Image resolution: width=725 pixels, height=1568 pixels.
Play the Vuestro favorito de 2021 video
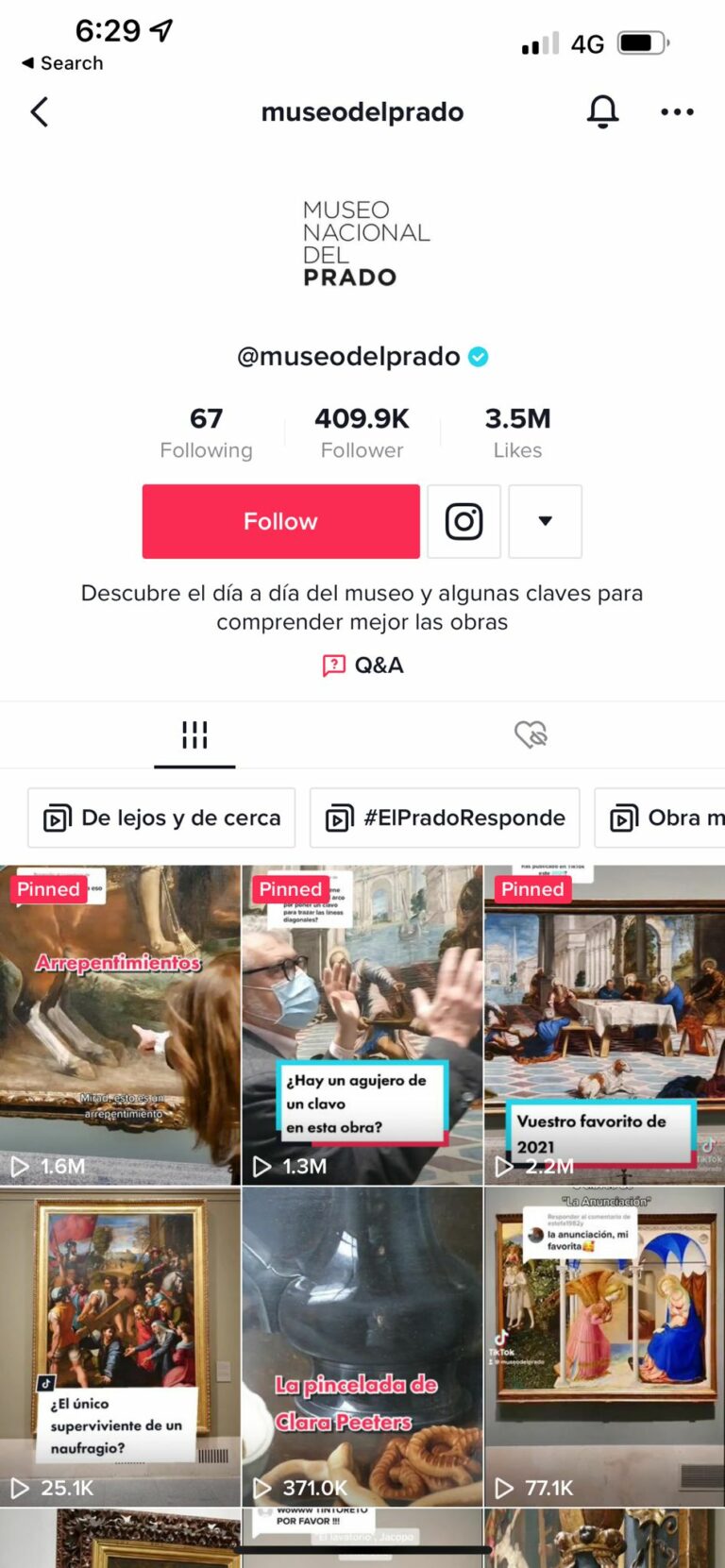pos(604,1024)
